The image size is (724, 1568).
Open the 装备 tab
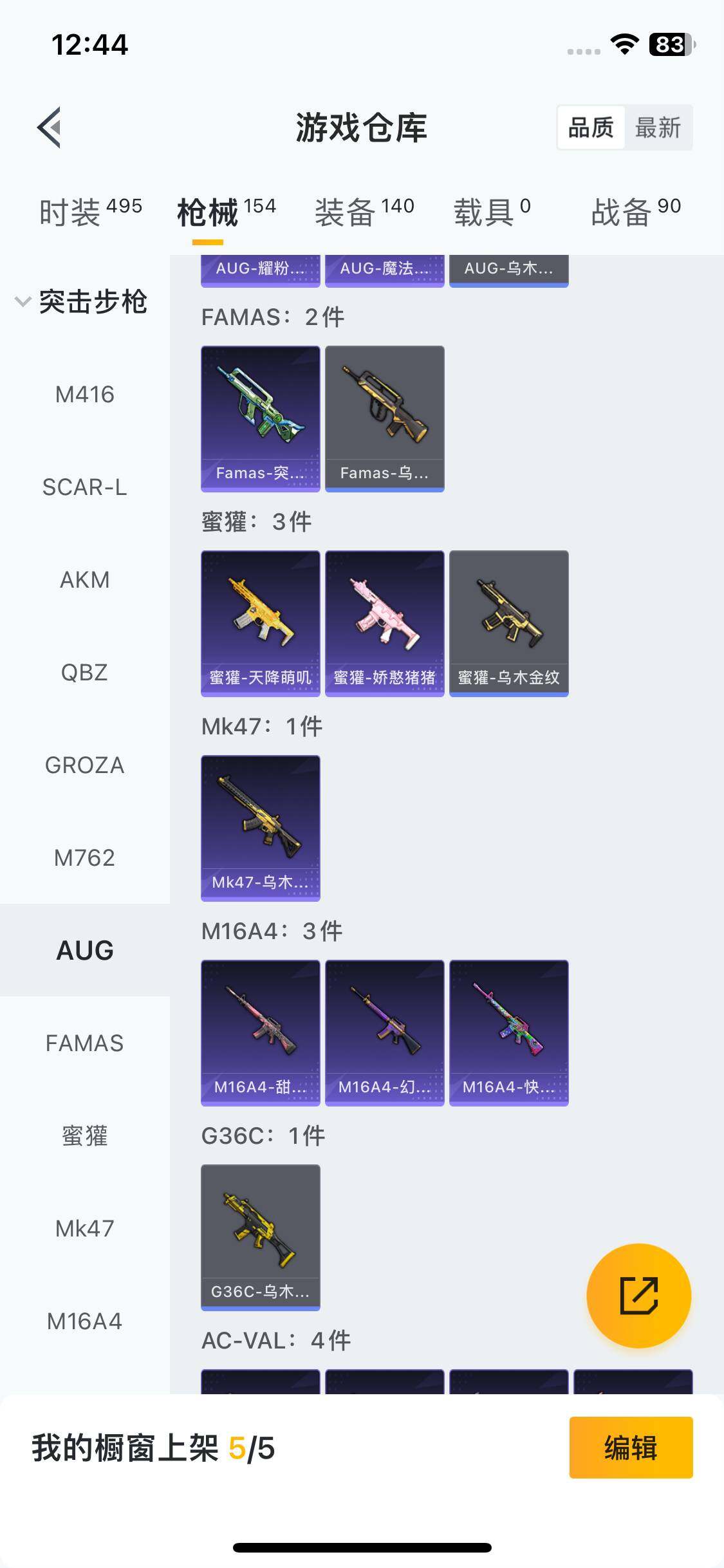pyautogui.click(x=364, y=212)
